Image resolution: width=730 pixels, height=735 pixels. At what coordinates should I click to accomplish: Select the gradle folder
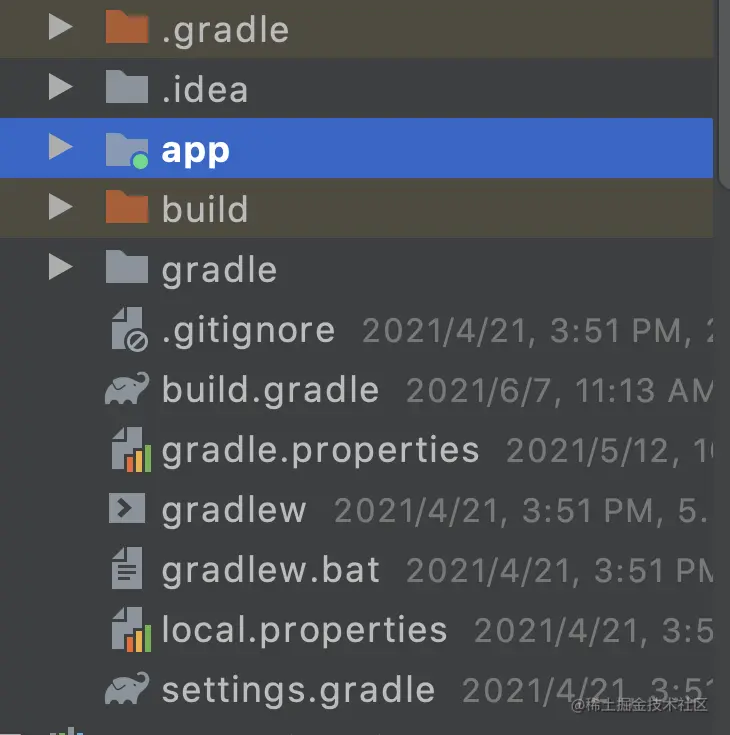[219, 270]
